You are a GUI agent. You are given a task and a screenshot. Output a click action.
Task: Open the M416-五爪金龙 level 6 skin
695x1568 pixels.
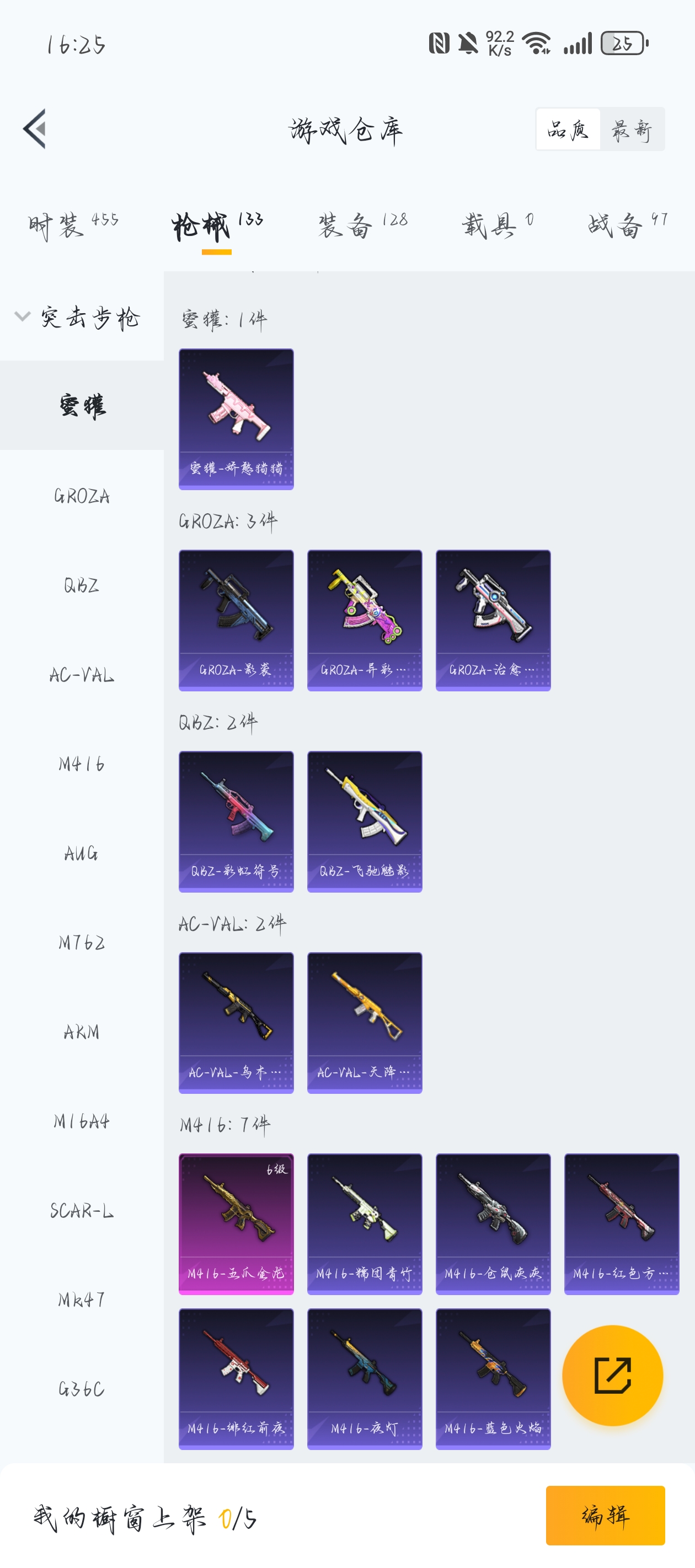[236, 1223]
